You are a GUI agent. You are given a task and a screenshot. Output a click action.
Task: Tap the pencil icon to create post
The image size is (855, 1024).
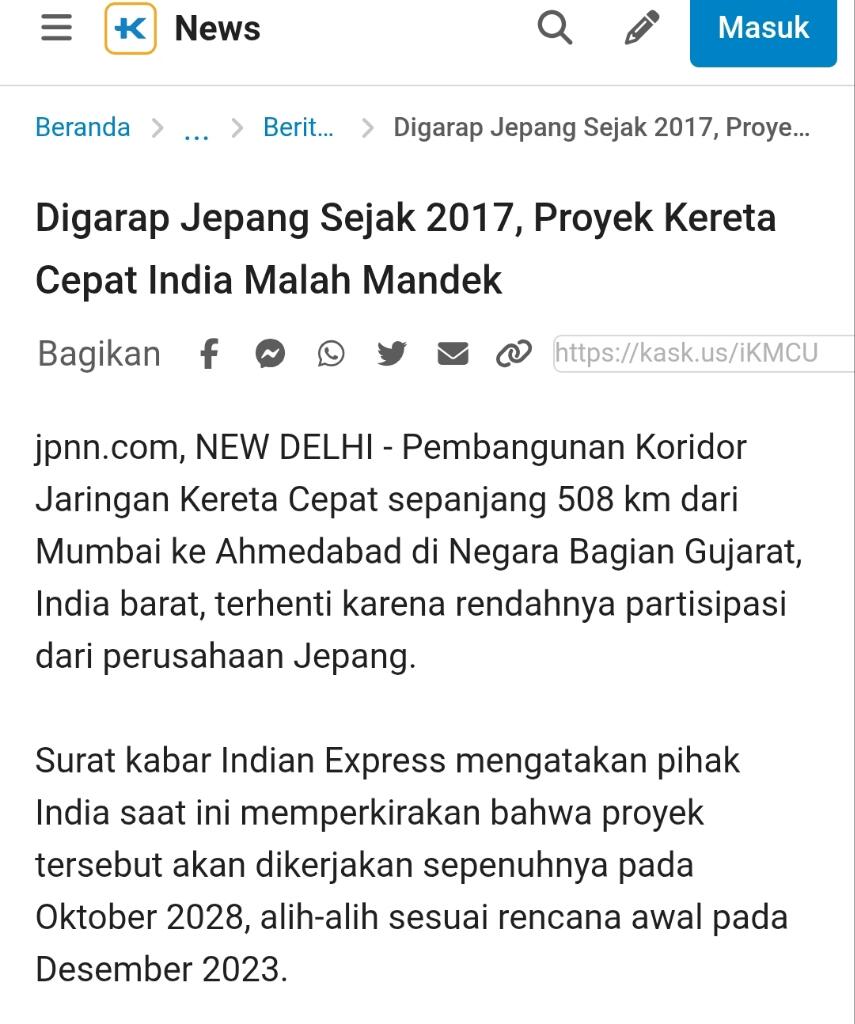point(642,28)
